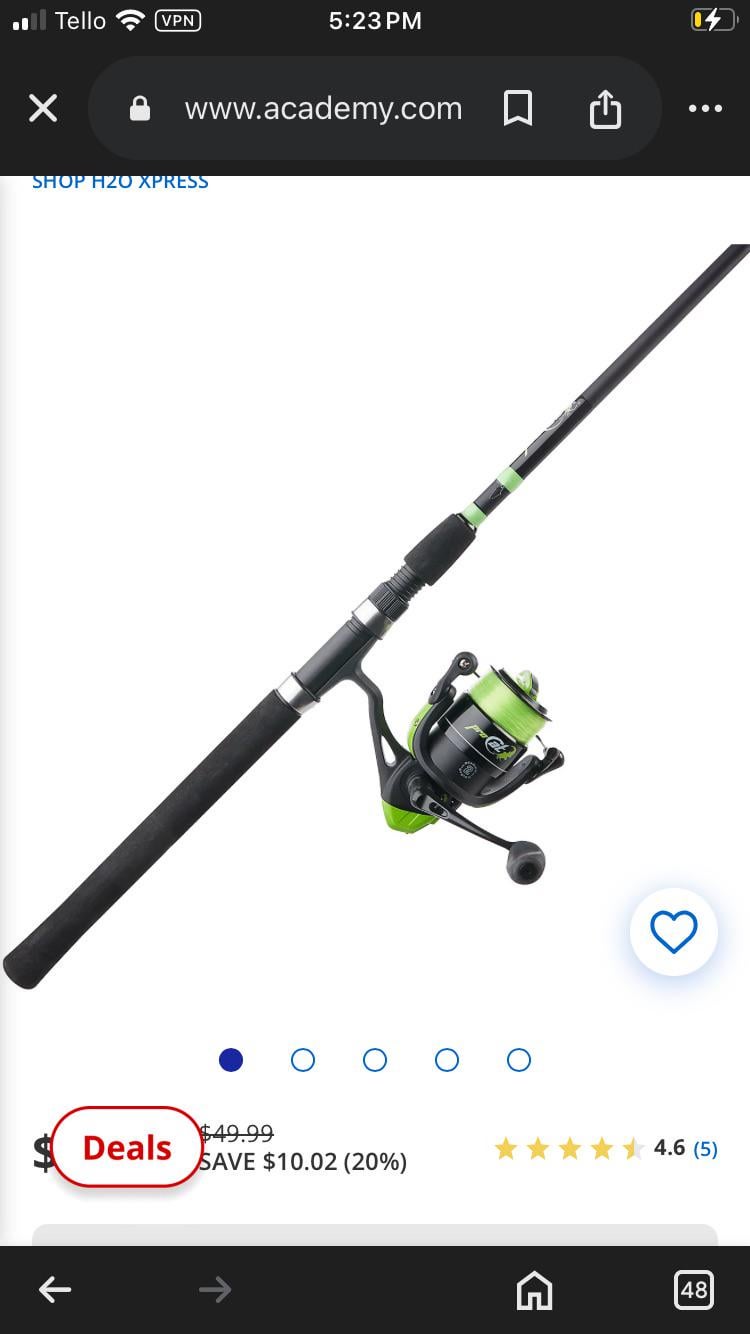The height and width of the screenshot is (1334, 750).
Task: Bookmark this page
Action: point(517,108)
